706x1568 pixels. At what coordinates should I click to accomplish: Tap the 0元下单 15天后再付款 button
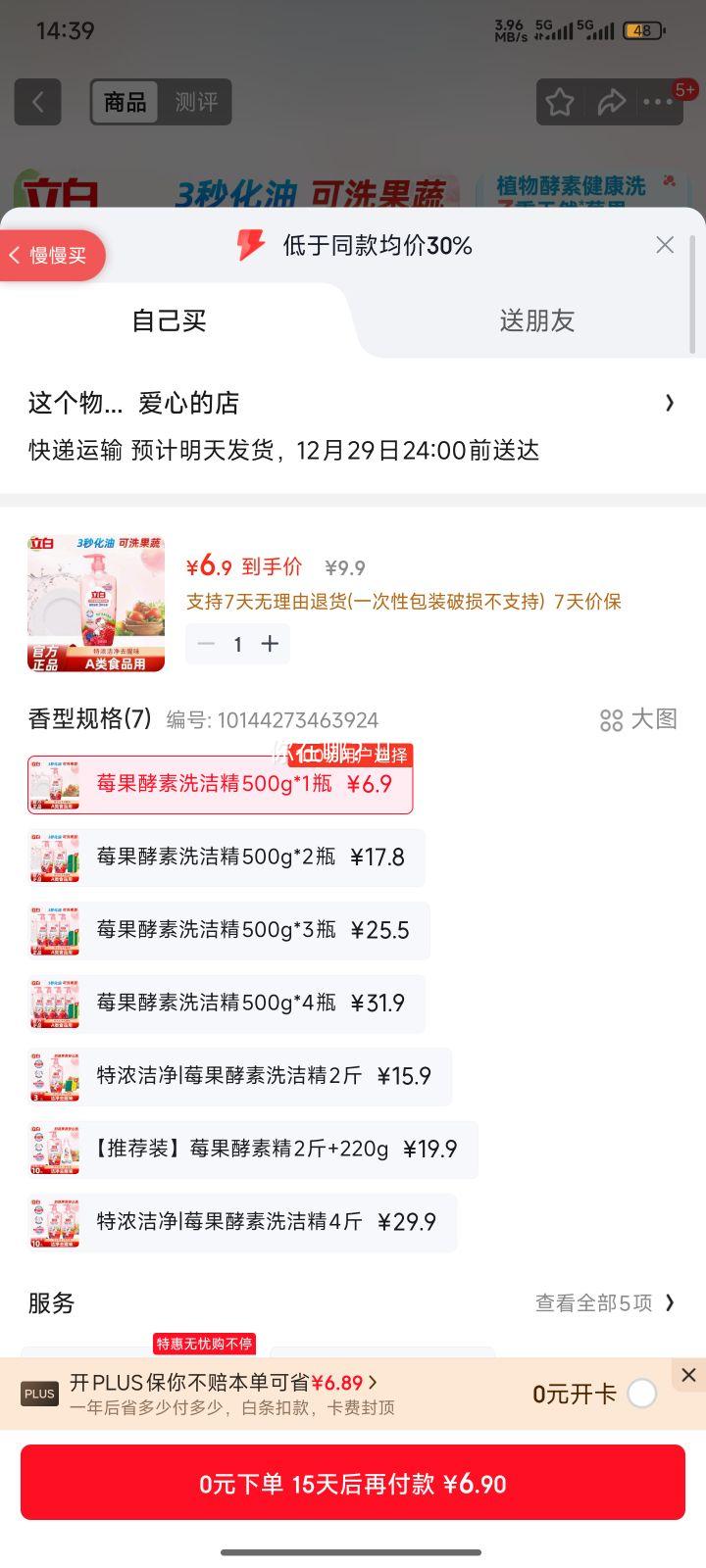(x=353, y=1484)
